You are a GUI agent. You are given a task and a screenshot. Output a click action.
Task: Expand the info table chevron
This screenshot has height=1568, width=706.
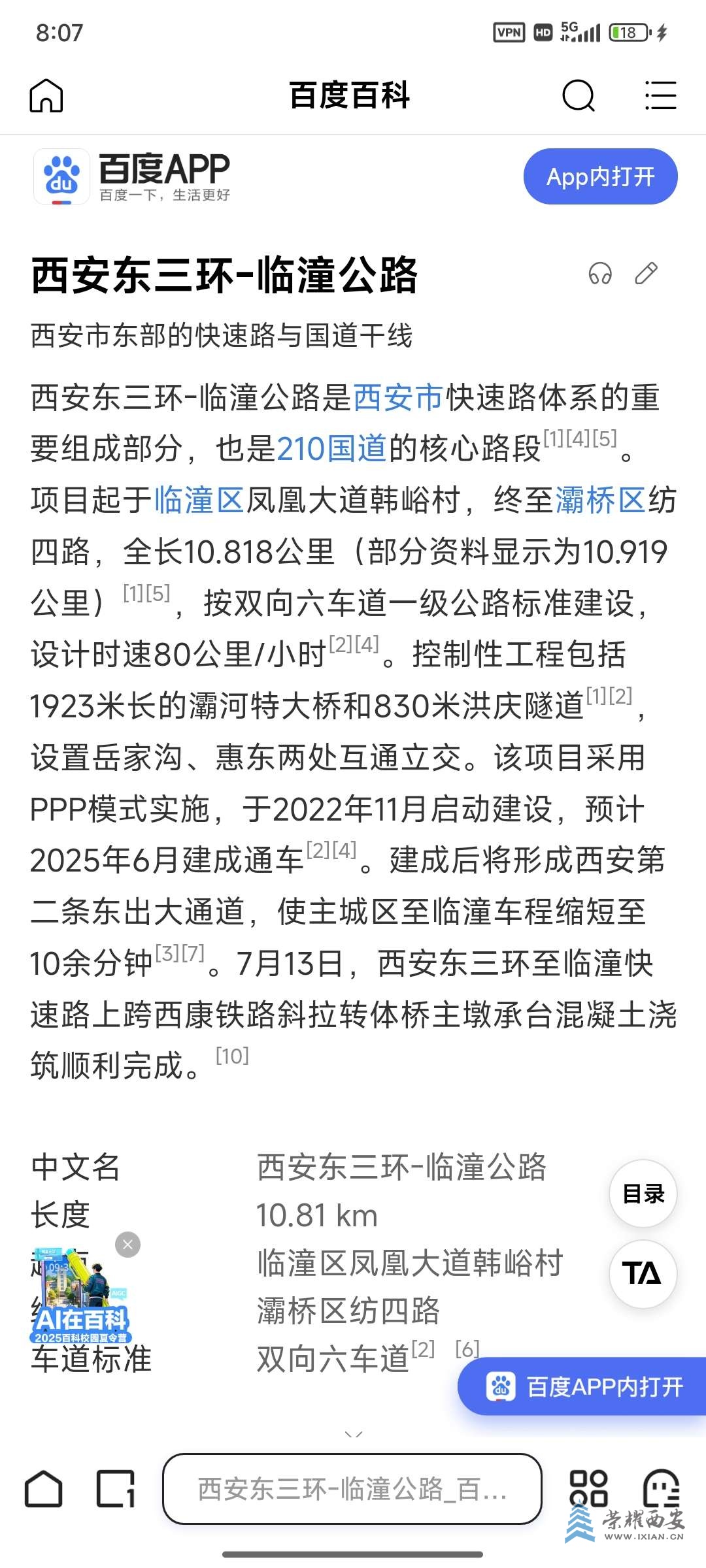353,1435
